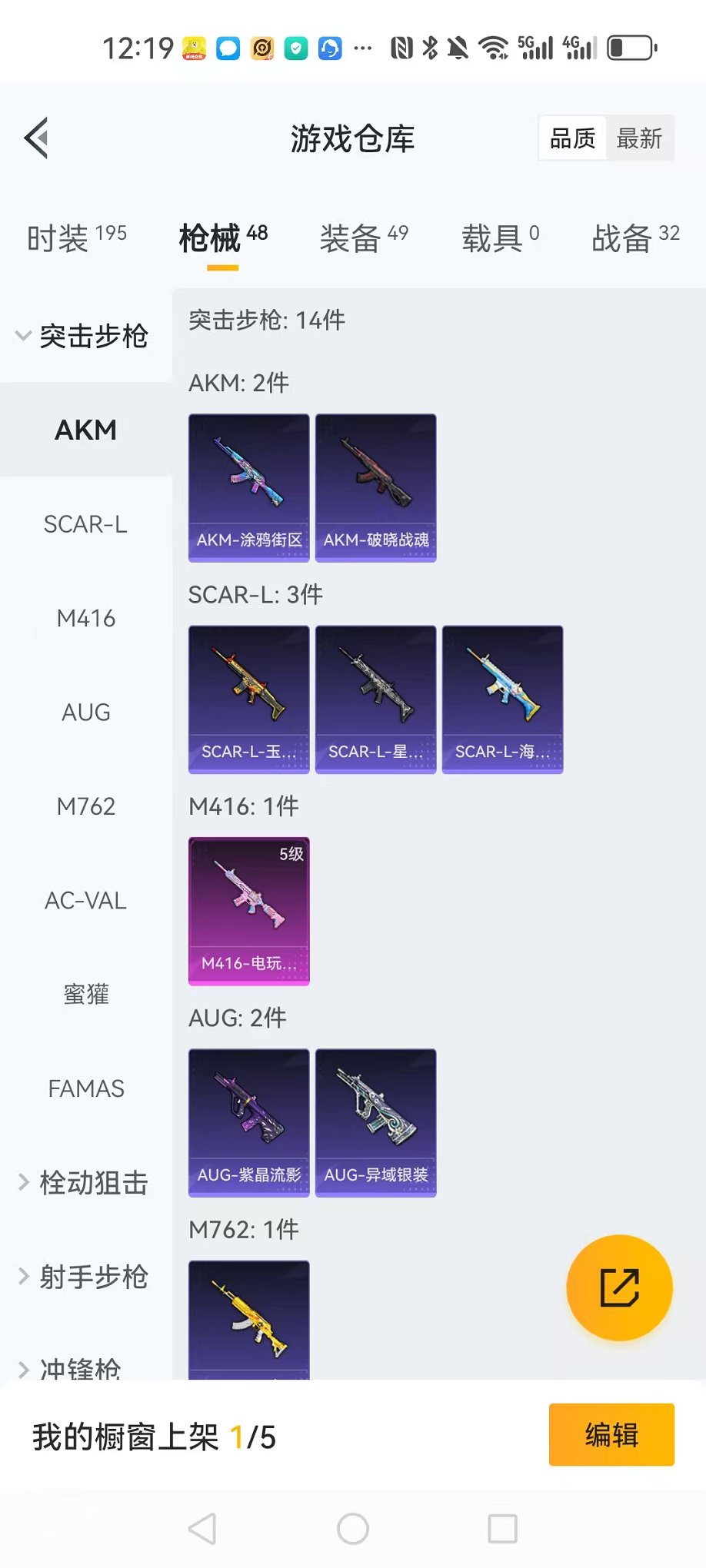The image size is (706, 1568).
Task: Open the AUG-异域银装 skin tile
Action: (375, 1122)
